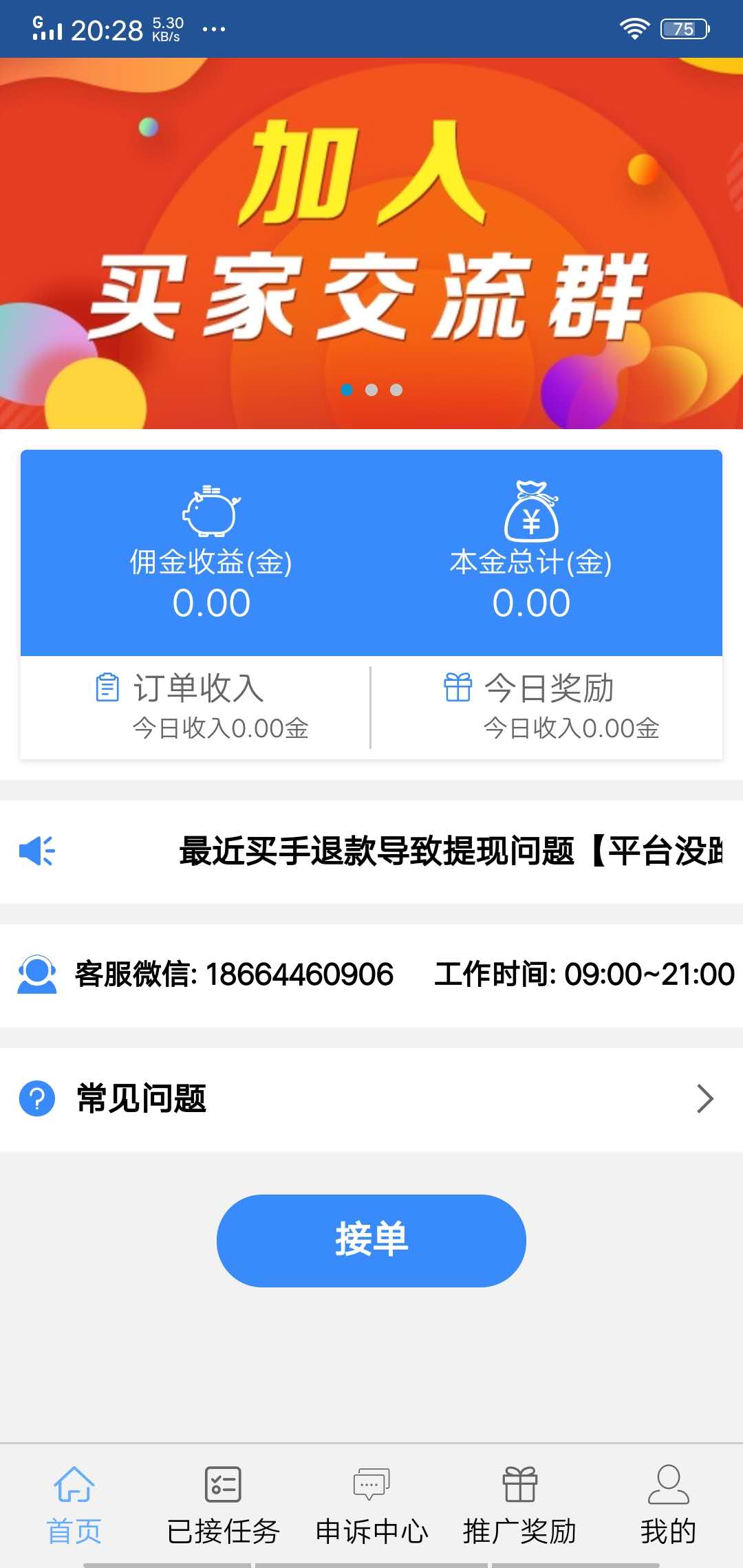
Task: Expand the 常见问题 section chevron
Action: (704, 1099)
